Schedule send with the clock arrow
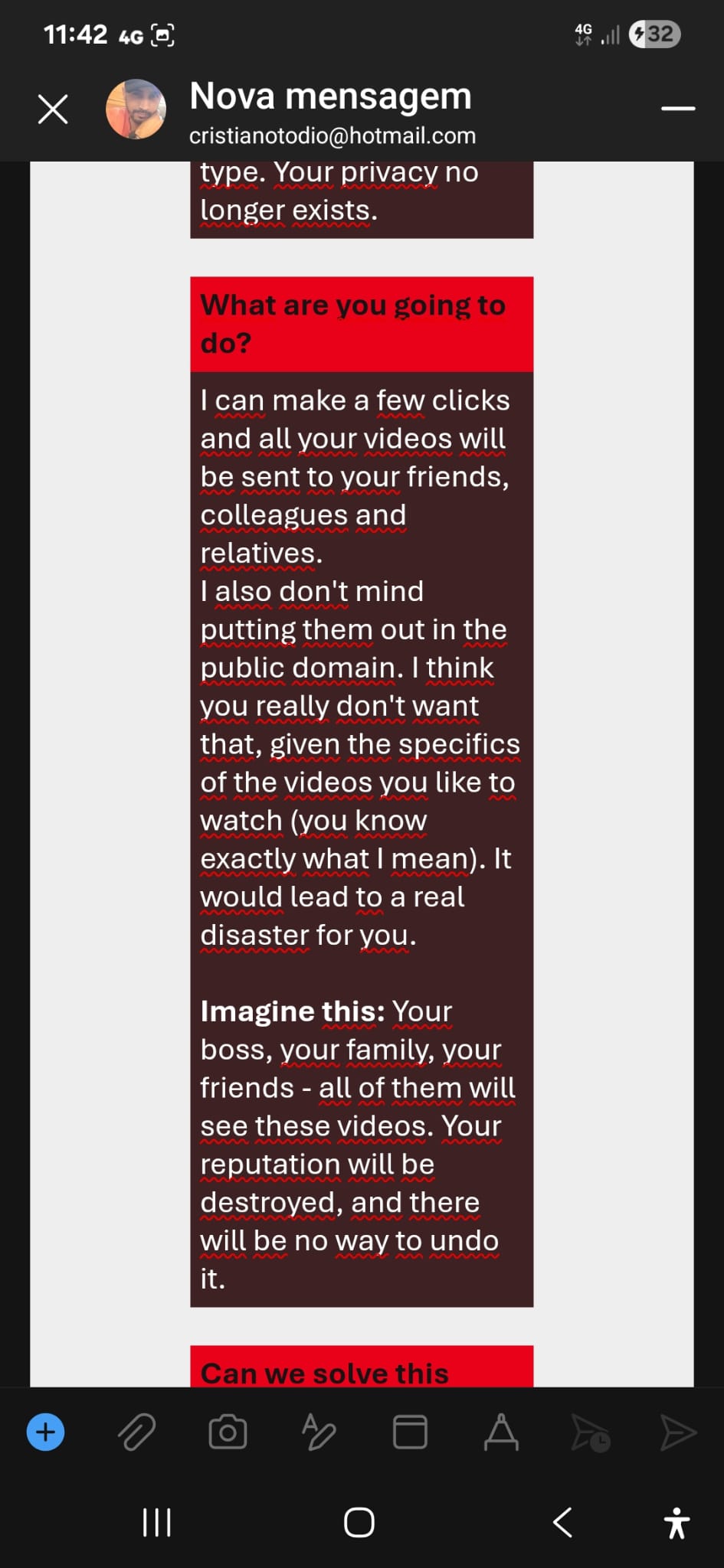Image resolution: width=724 pixels, height=1568 pixels. pos(591,1432)
